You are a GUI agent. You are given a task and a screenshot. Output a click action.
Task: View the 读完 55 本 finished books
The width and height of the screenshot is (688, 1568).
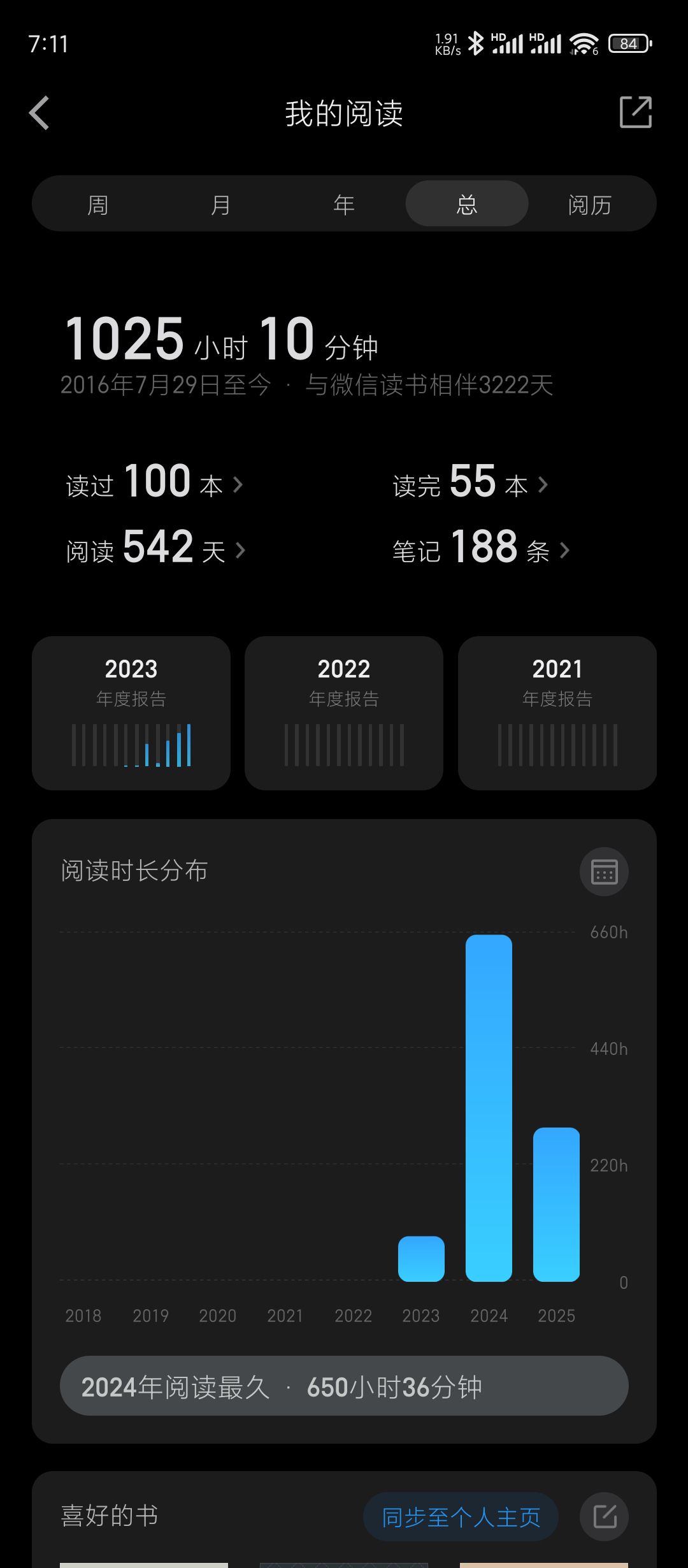point(470,482)
